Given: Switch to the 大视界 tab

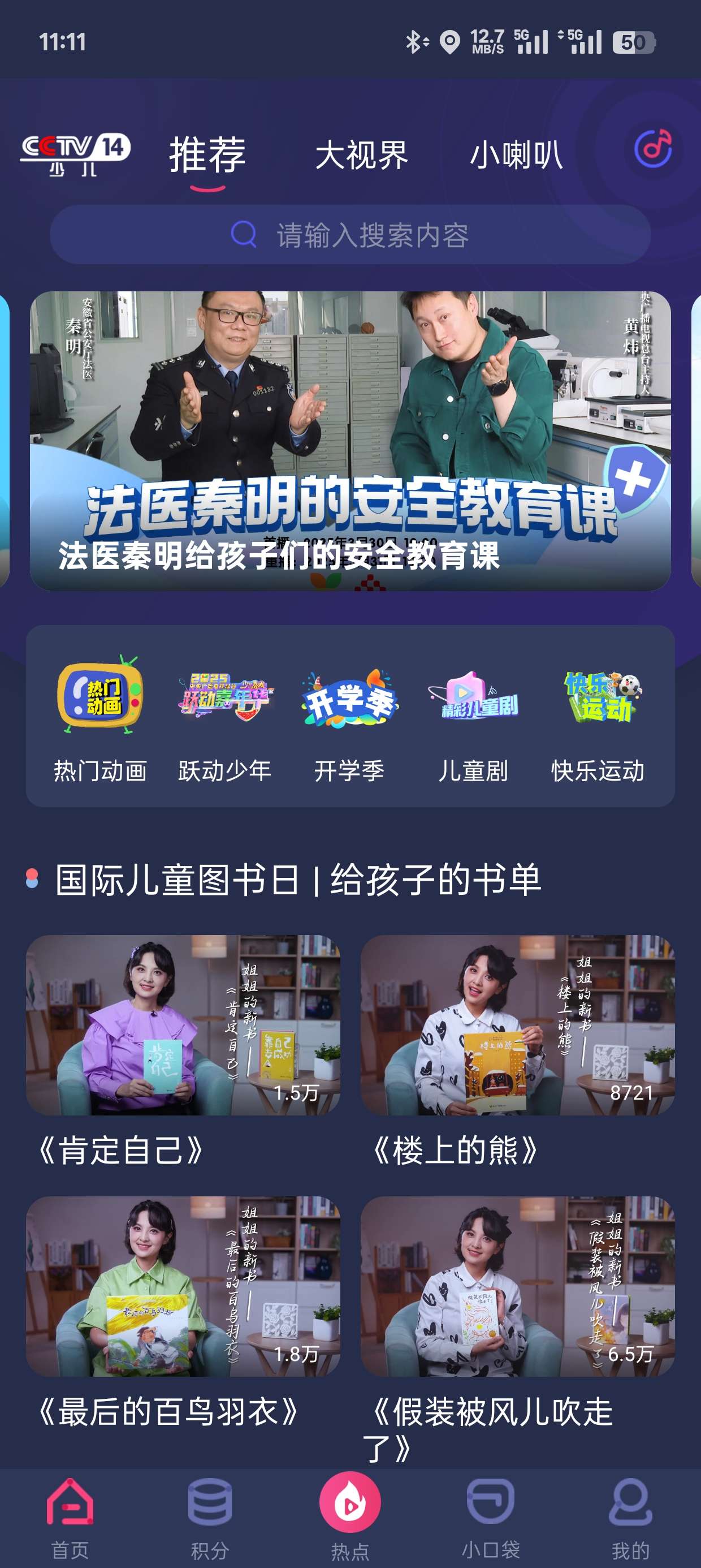Looking at the screenshot, I should pos(363,154).
